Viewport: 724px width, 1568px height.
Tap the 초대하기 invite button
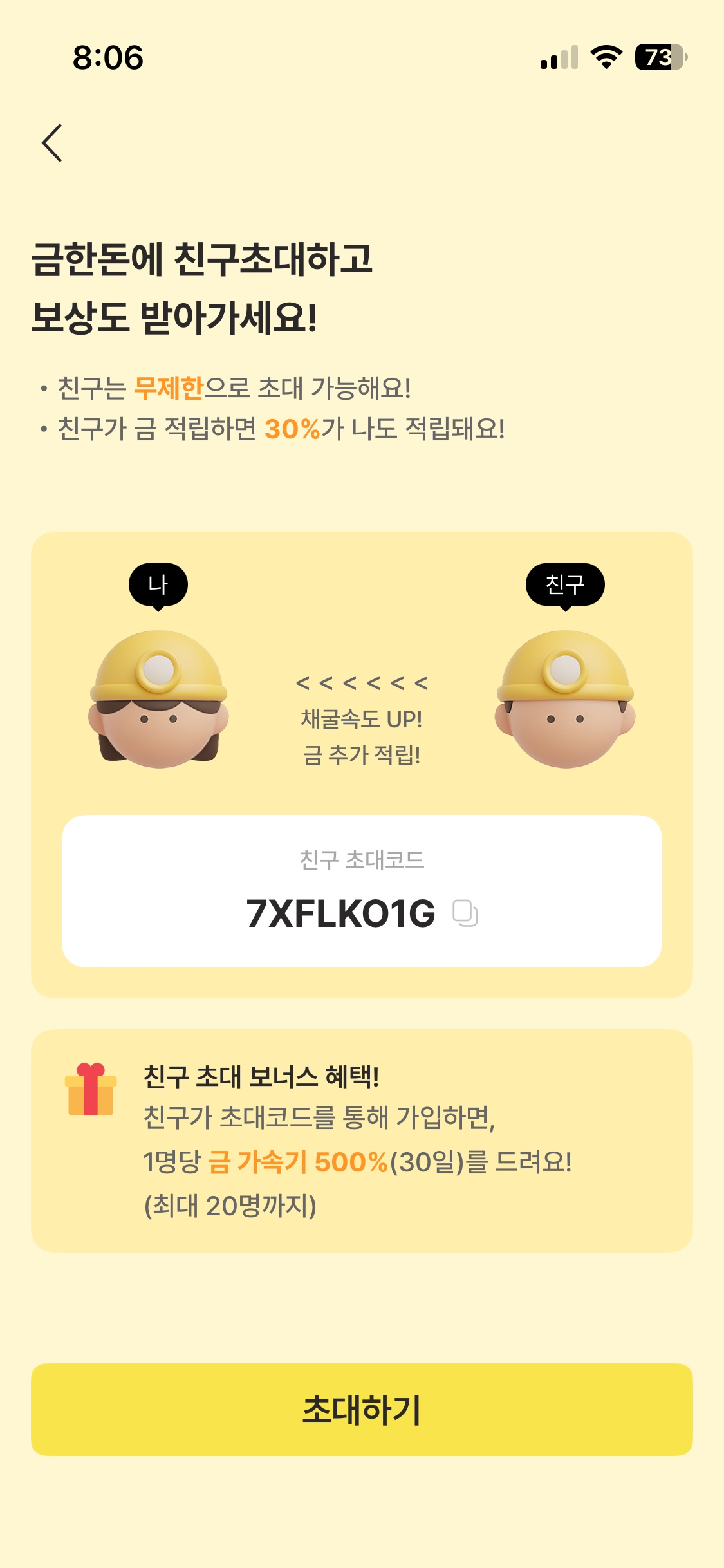(362, 1410)
